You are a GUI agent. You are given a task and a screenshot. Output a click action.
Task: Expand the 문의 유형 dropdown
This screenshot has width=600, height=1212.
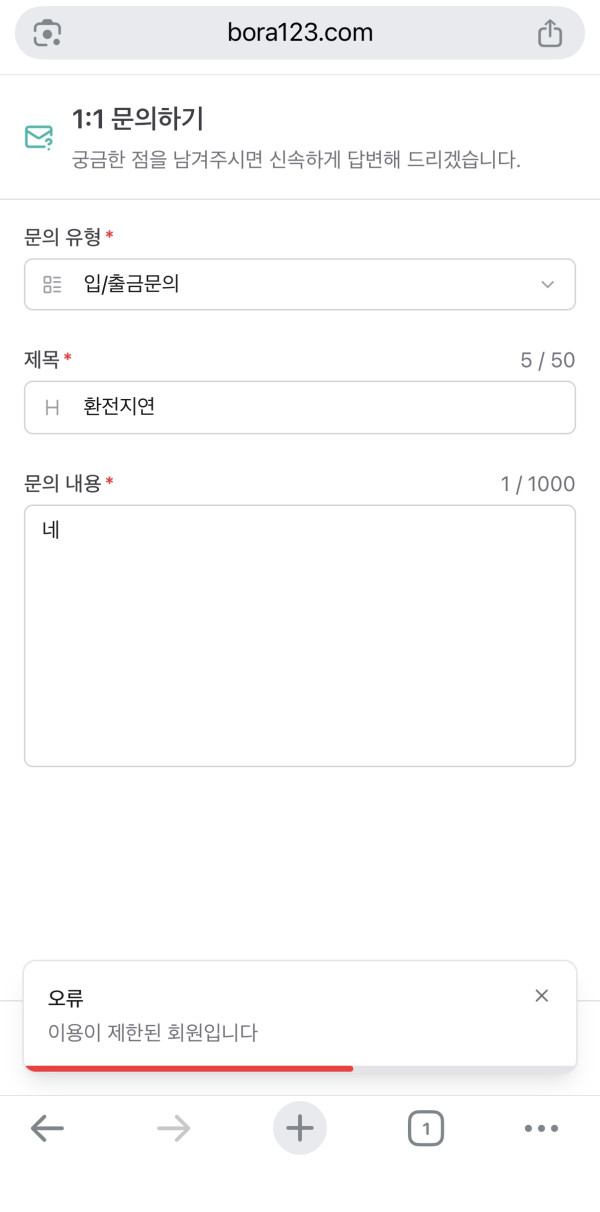[300, 284]
